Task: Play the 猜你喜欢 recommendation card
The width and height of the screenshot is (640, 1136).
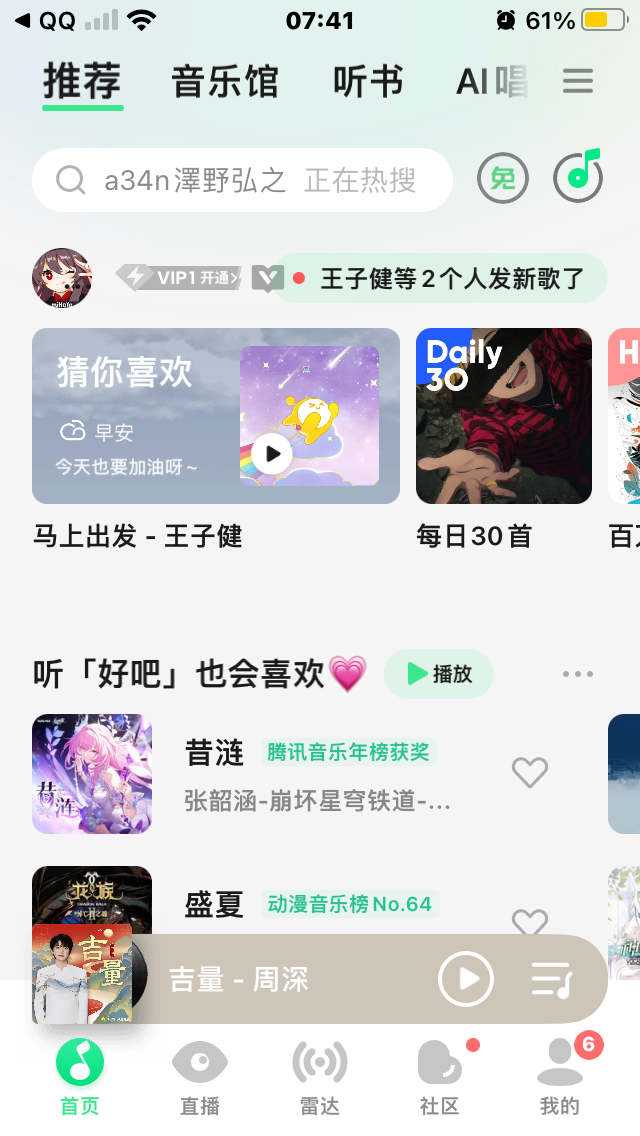Action: point(272,455)
